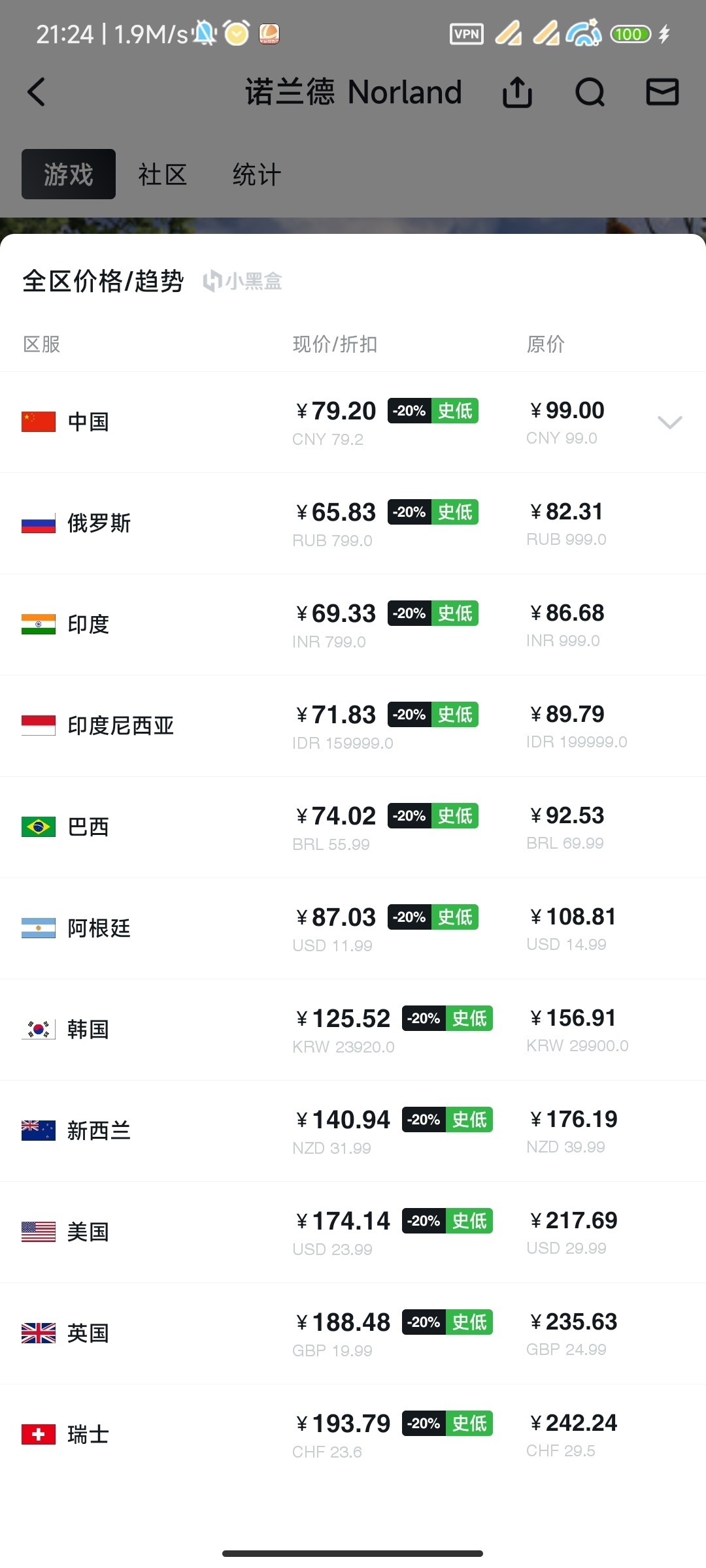
Task: Switch to the 统计 tab
Action: pyautogui.click(x=257, y=174)
